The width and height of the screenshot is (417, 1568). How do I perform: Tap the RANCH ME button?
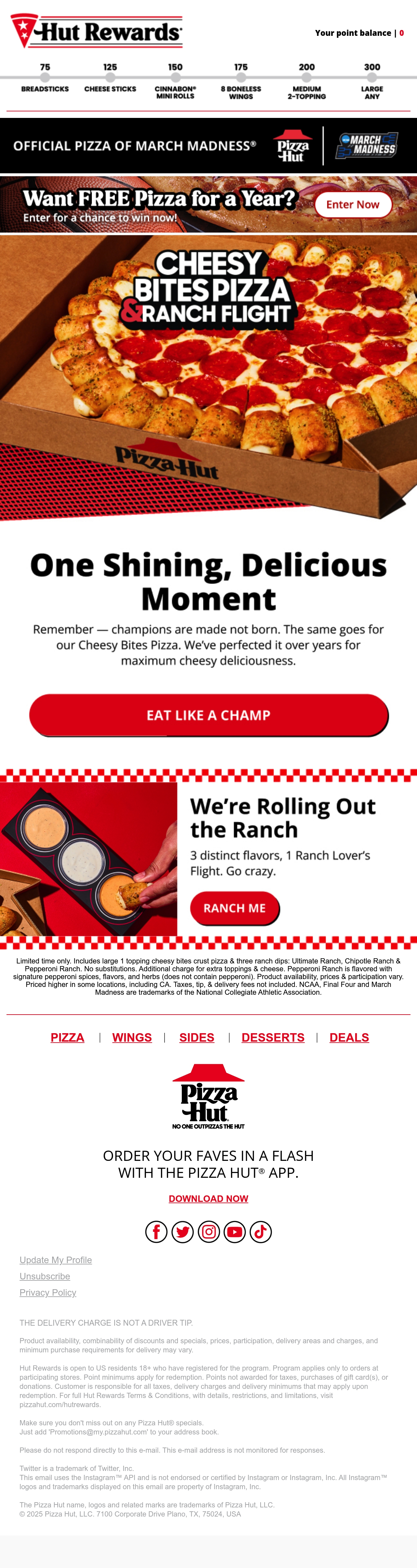(235, 908)
